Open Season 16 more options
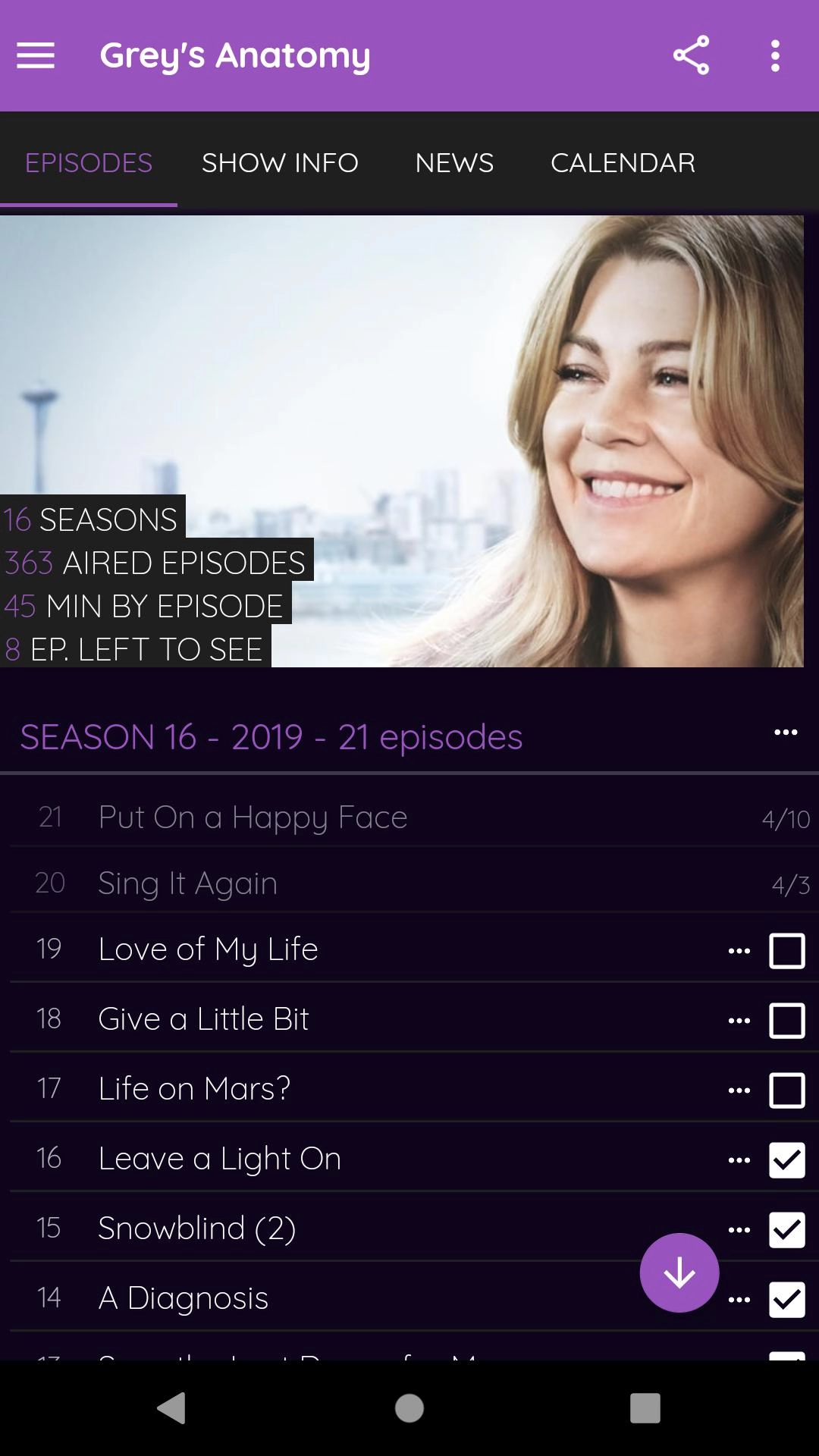Image resolution: width=819 pixels, height=1456 pixels. click(786, 733)
